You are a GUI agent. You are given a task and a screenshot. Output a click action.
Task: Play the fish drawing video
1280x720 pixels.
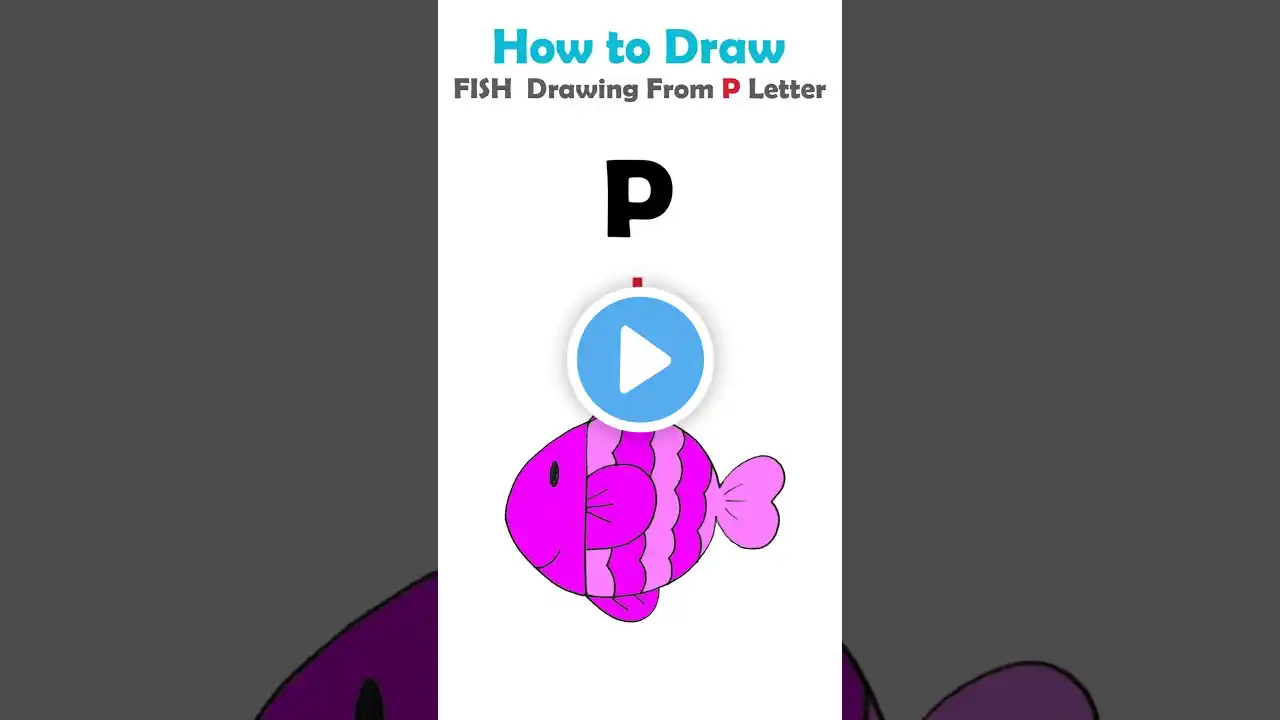click(x=640, y=359)
